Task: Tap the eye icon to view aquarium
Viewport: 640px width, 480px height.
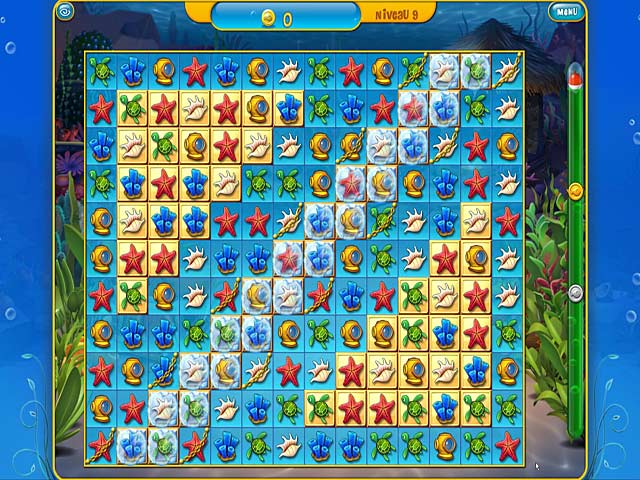Action: (x=66, y=12)
